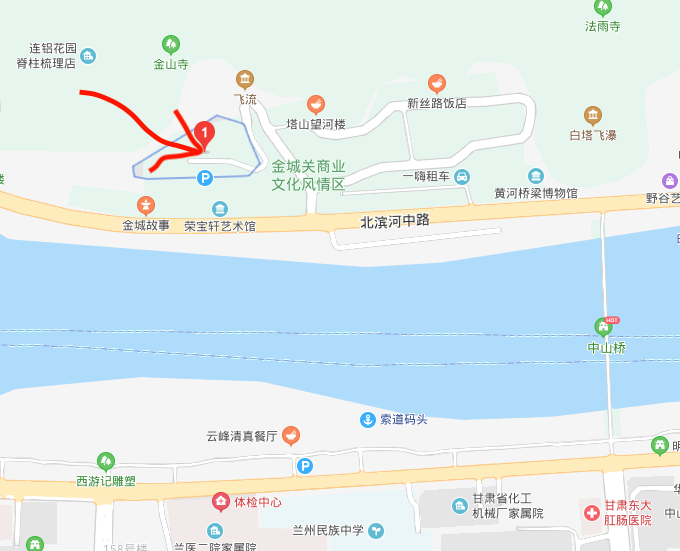This screenshot has height=551, width=680.
Task: Select the 金山寺 map marker
Action: [170, 44]
